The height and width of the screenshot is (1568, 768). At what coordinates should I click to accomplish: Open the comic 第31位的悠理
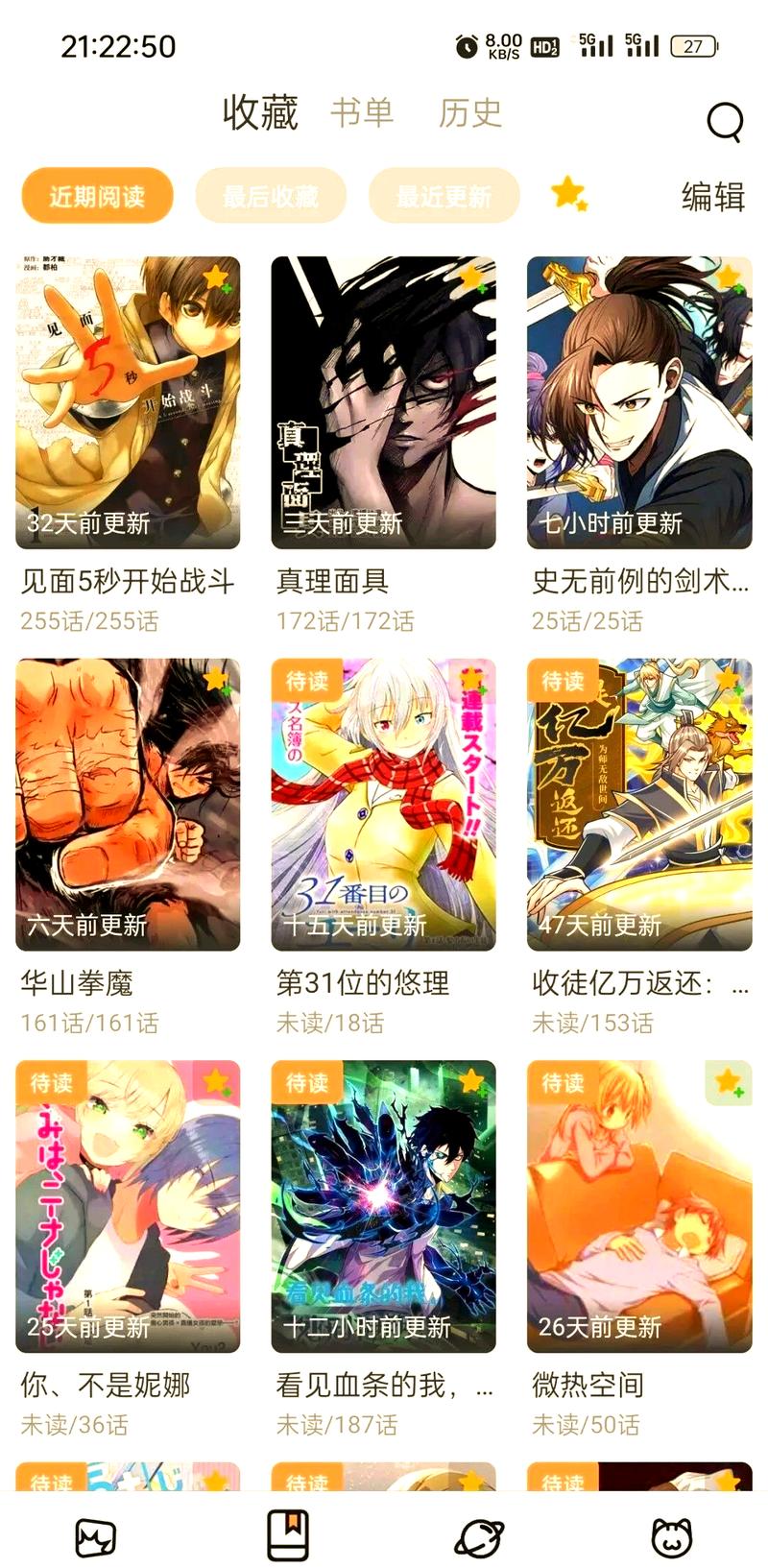[x=383, y=805]
